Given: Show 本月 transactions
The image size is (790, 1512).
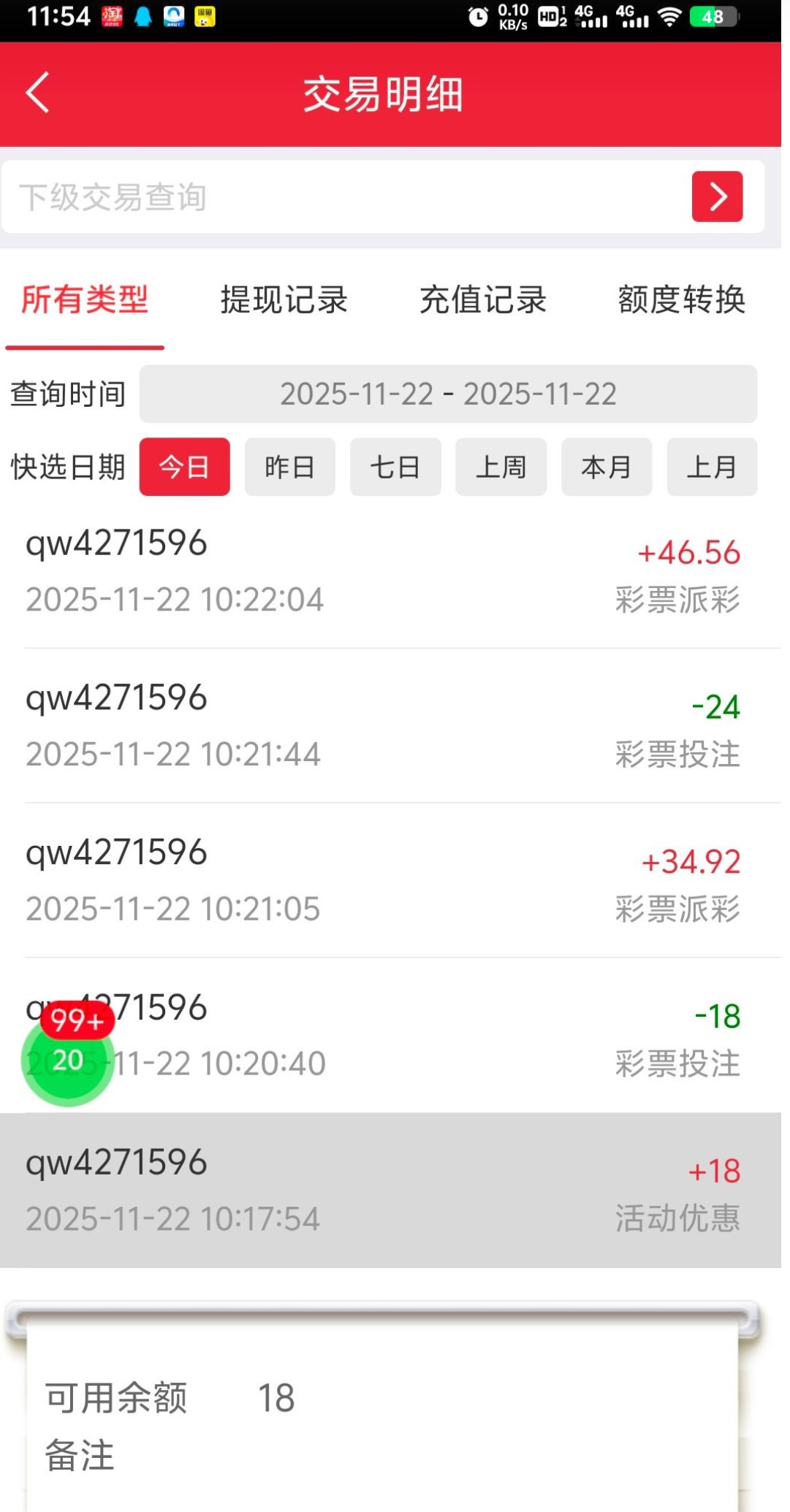Looking at the screenshot, I should point(606,467).
